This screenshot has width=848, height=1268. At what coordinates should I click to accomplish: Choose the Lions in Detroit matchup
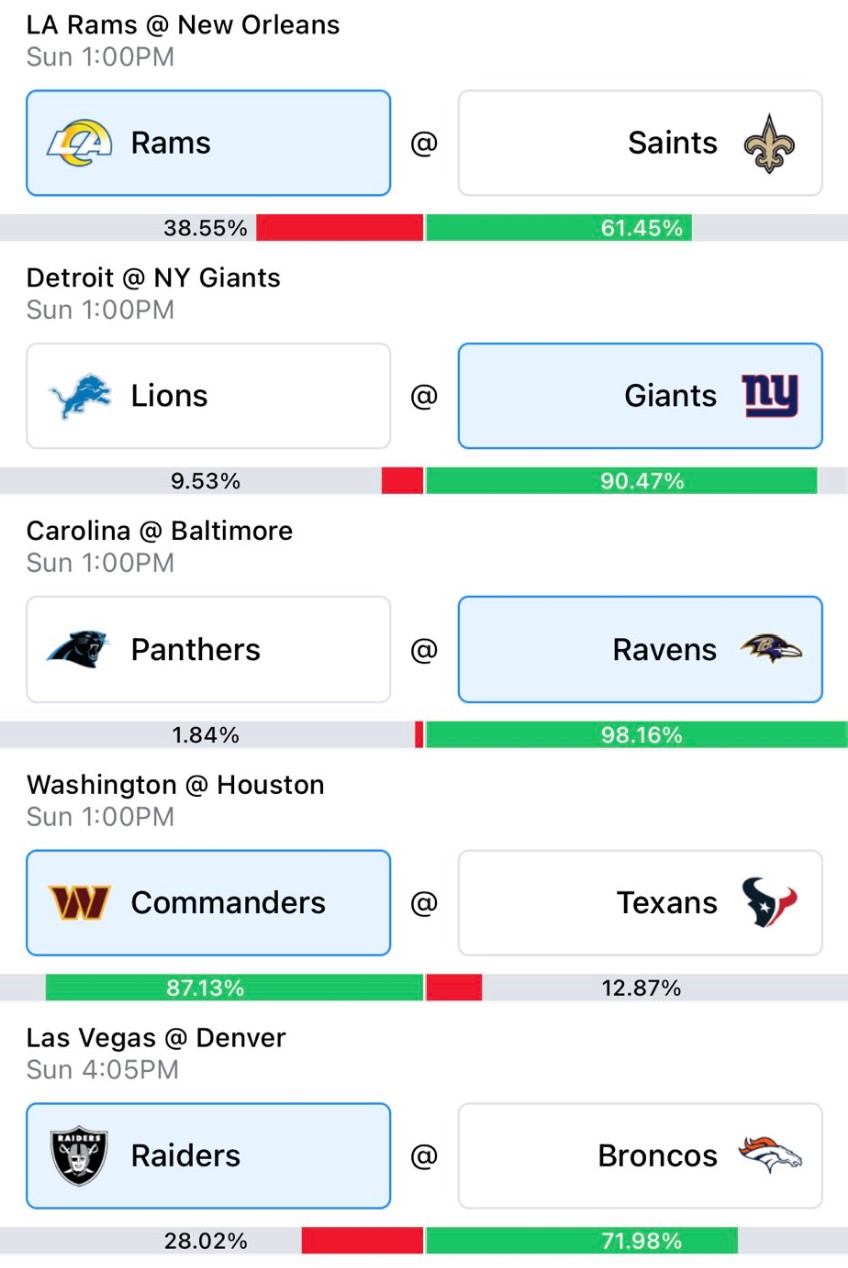click(x=208, y=396)
